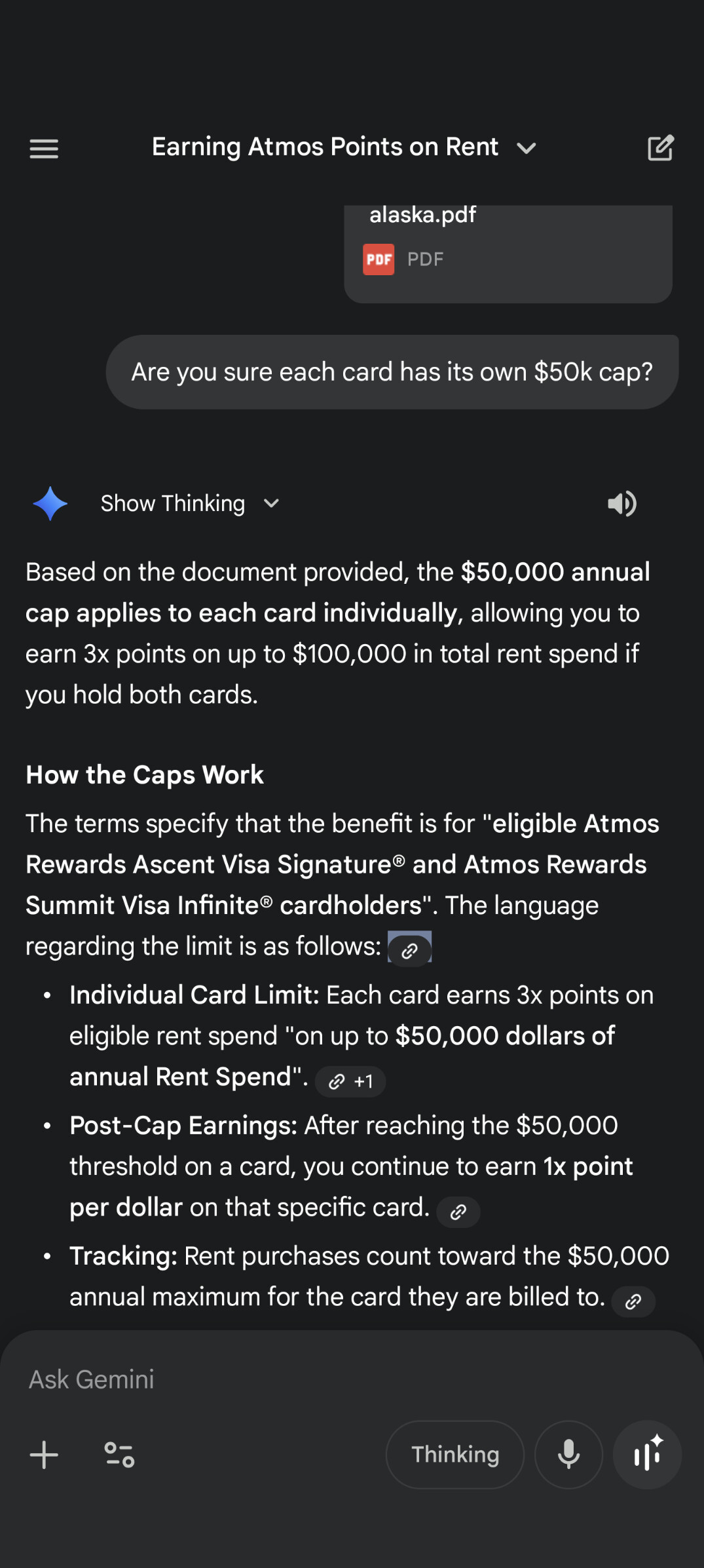704x1568 pixels.
Task: Read the response aloud with speaker icon
Action: coord(621,503)
